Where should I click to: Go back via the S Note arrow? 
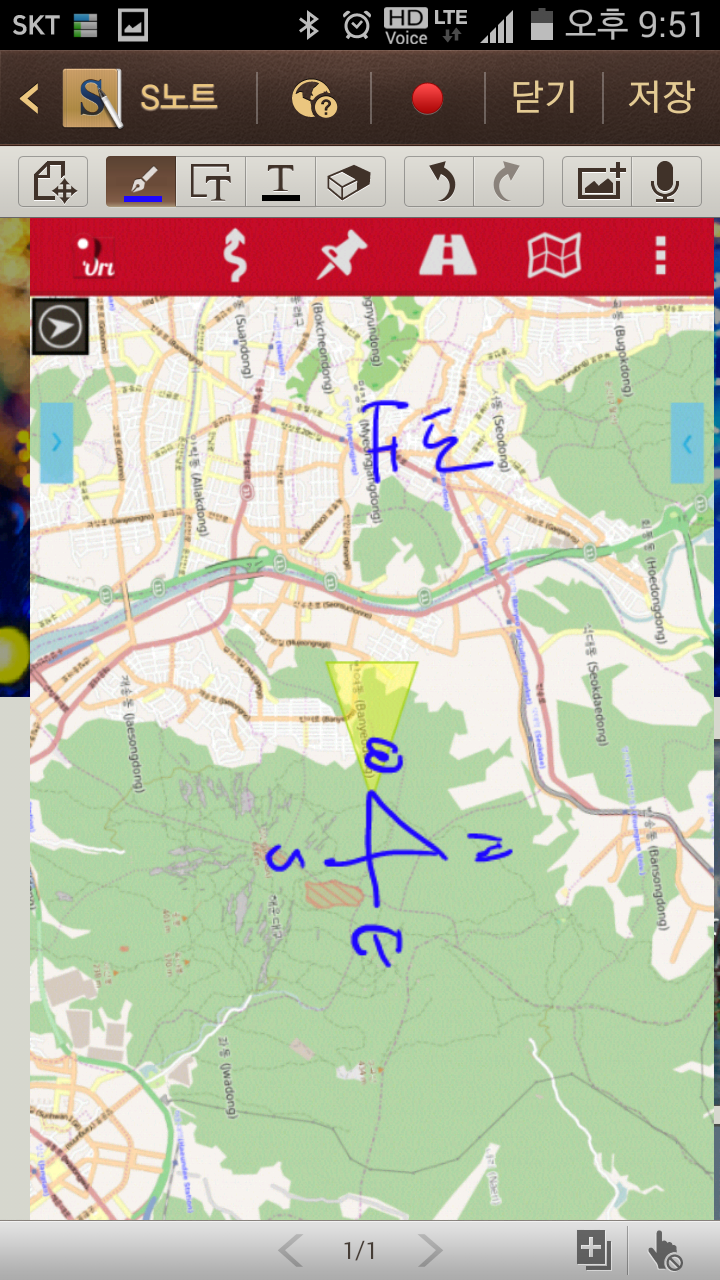[30, 98]
